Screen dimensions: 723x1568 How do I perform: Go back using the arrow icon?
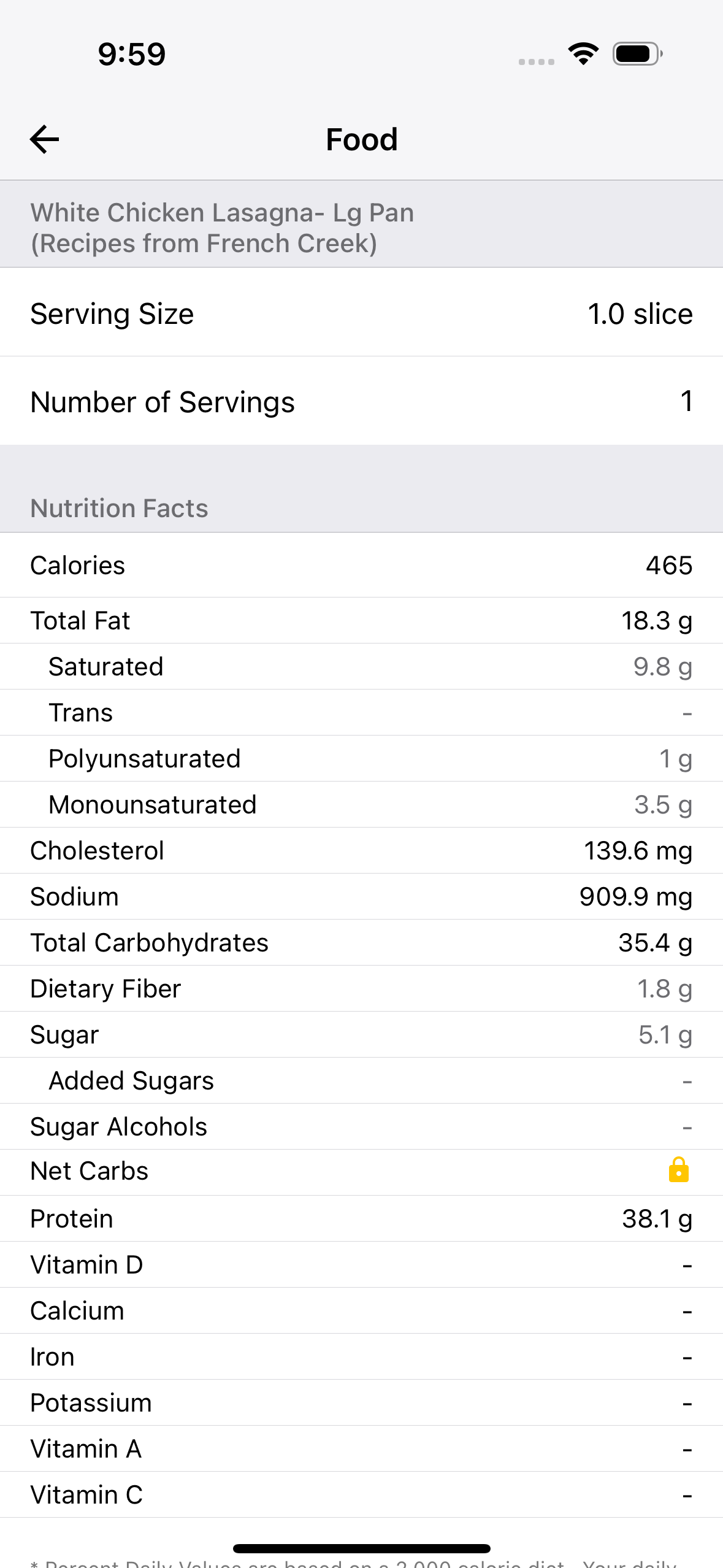[45, 139]
